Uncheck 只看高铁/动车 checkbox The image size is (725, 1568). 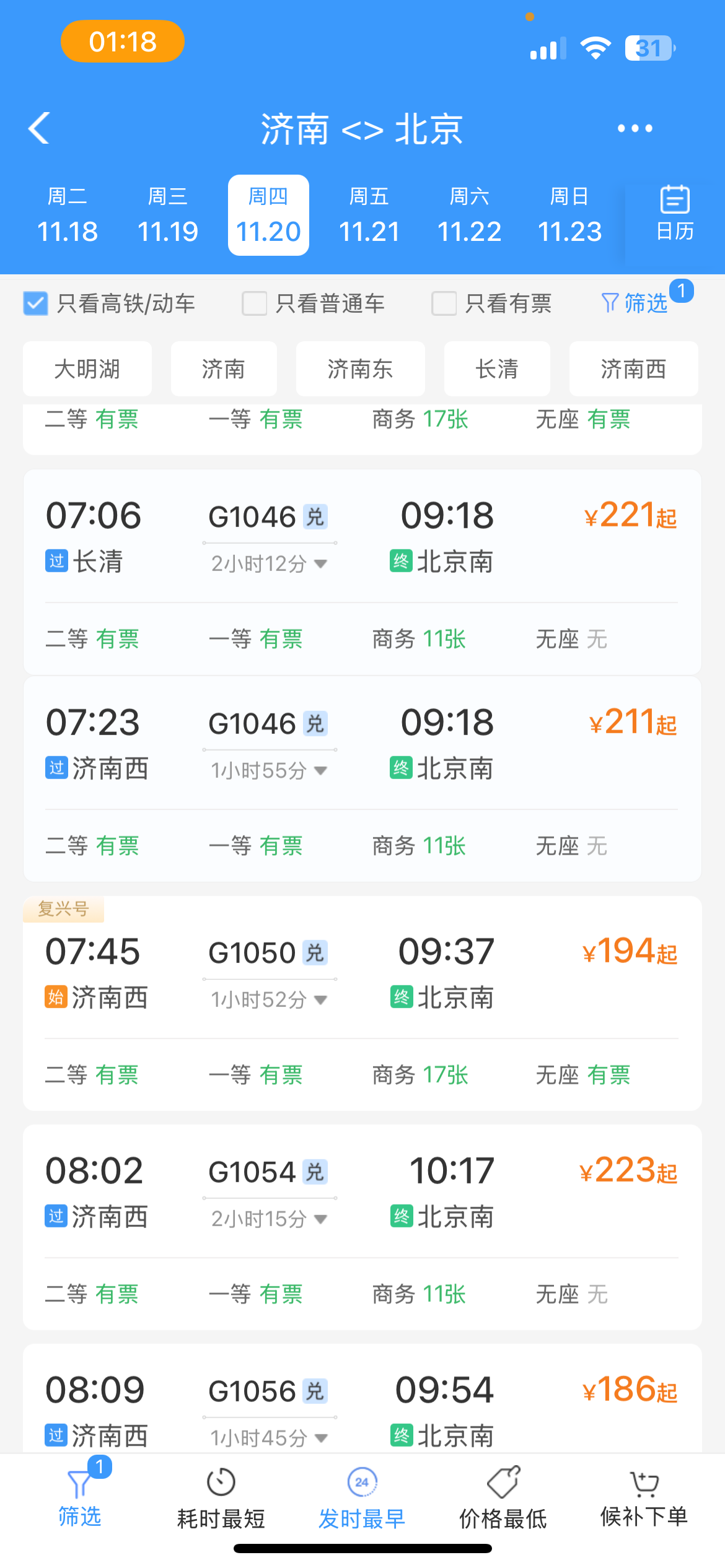point(36,303)
